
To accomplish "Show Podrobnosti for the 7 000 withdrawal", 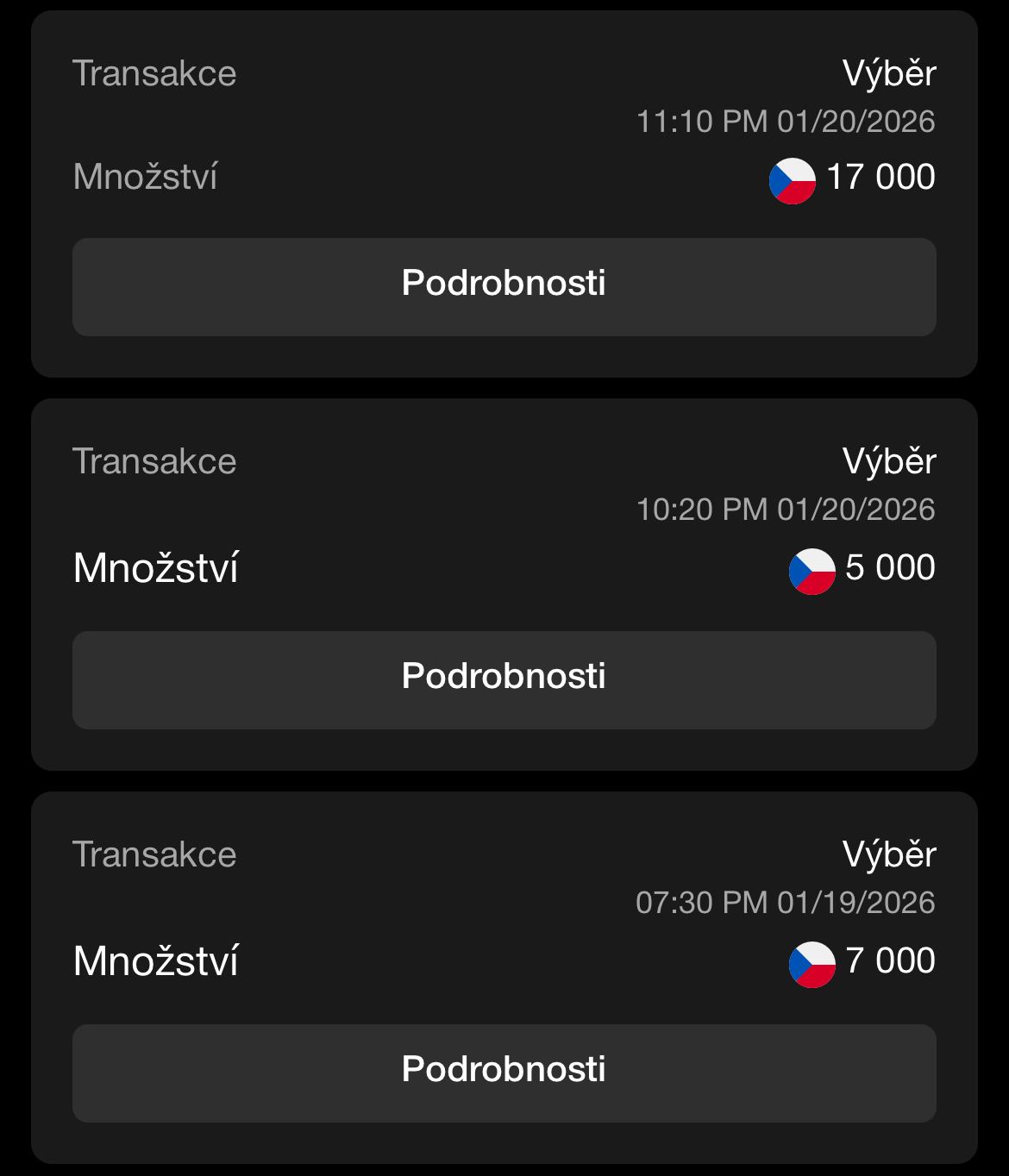I will click(504, 1073).
